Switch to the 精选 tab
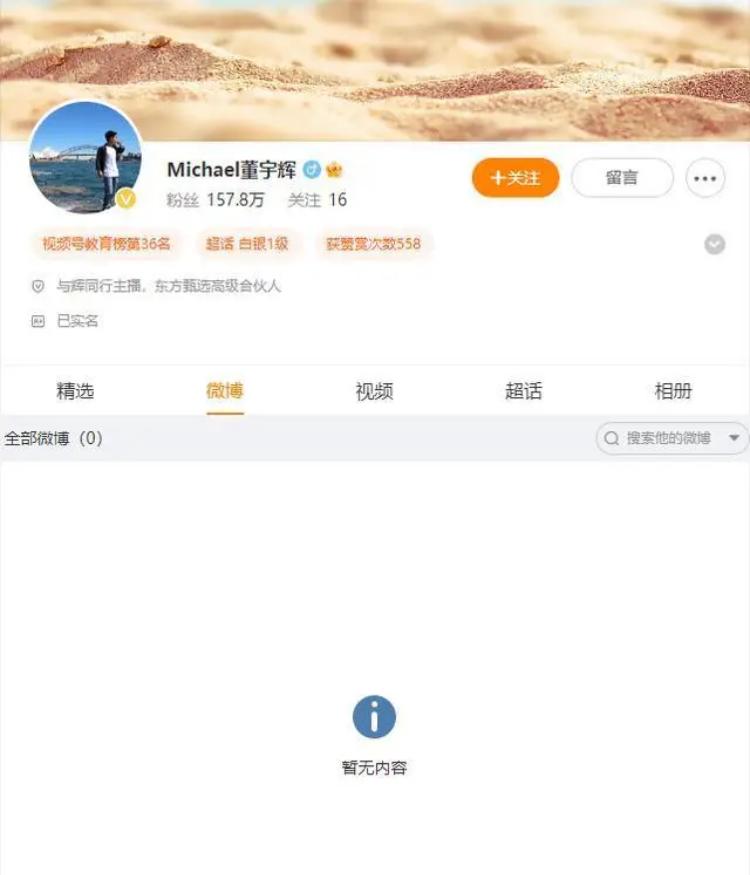 (x=75, y=391)
